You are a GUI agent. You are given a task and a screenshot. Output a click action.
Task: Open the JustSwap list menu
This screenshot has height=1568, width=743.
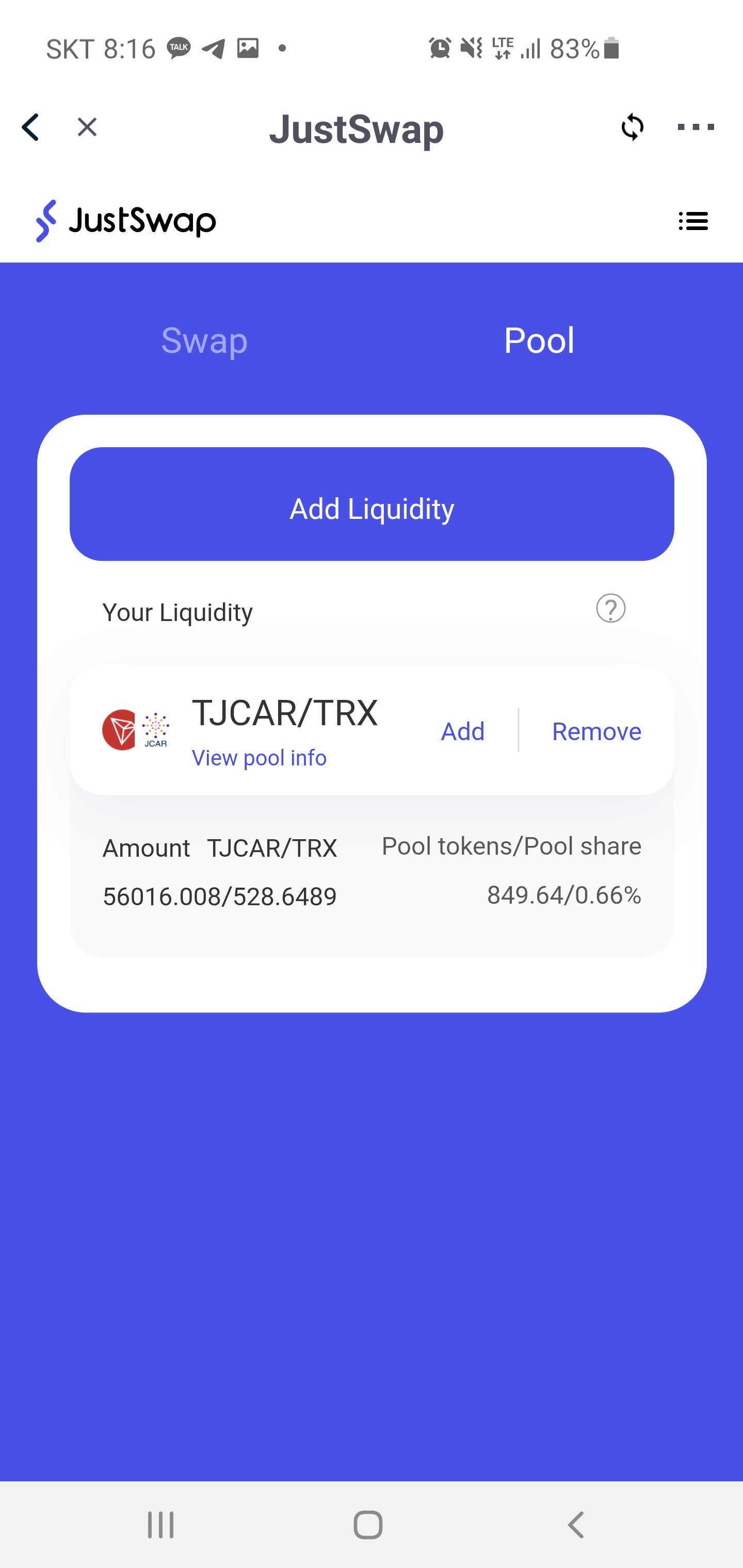click(x=693, y=221)
